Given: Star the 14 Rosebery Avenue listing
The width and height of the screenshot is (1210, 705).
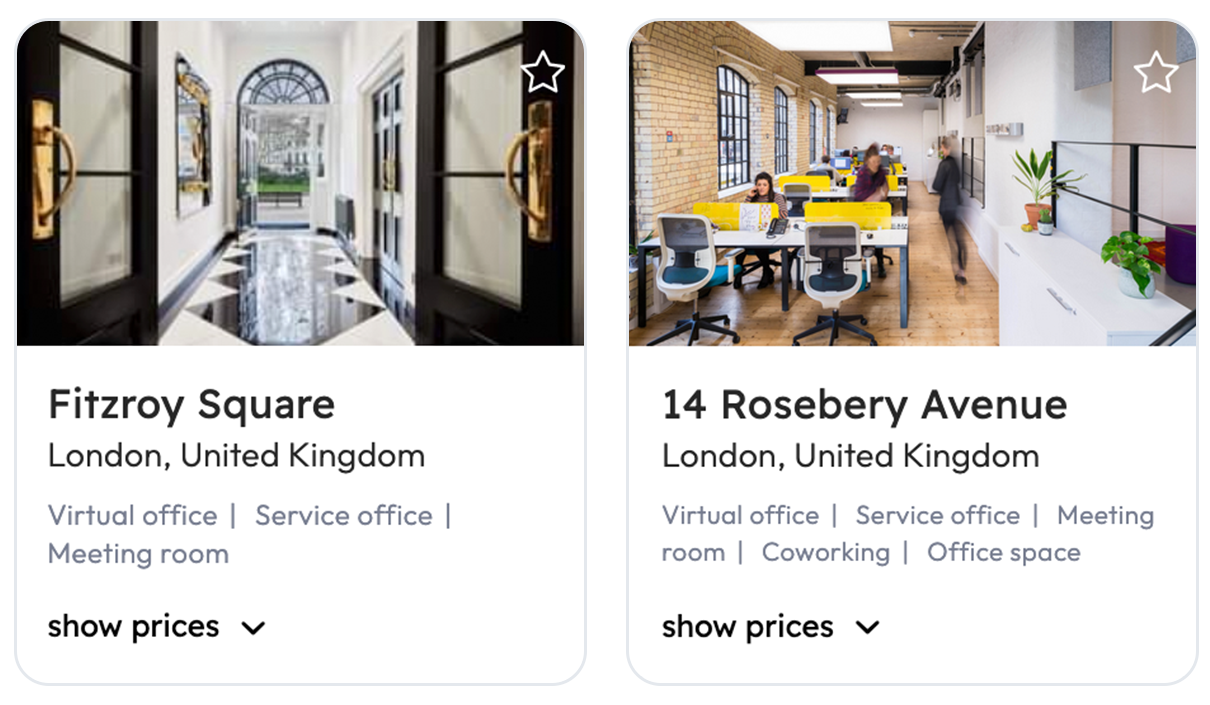Looking at the screenshot, I should [x=1156, y=73].
